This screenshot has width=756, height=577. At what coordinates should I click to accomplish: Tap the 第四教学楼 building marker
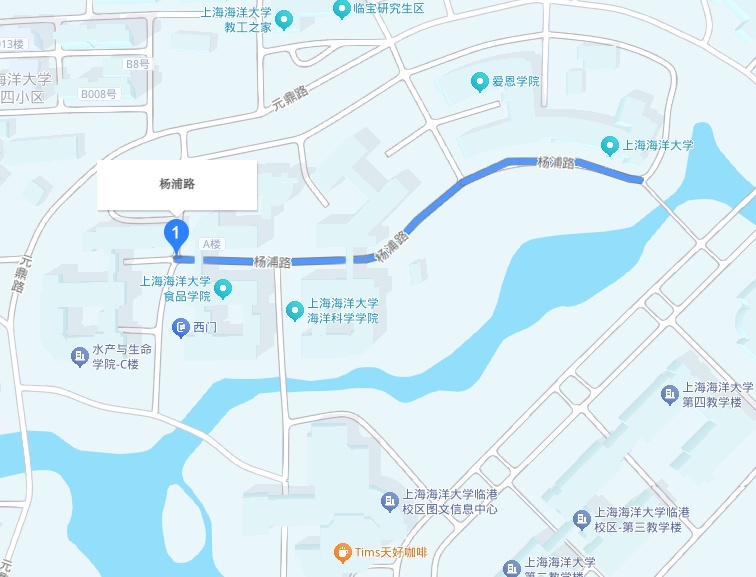pyautogui.click(x=670, y=395)
